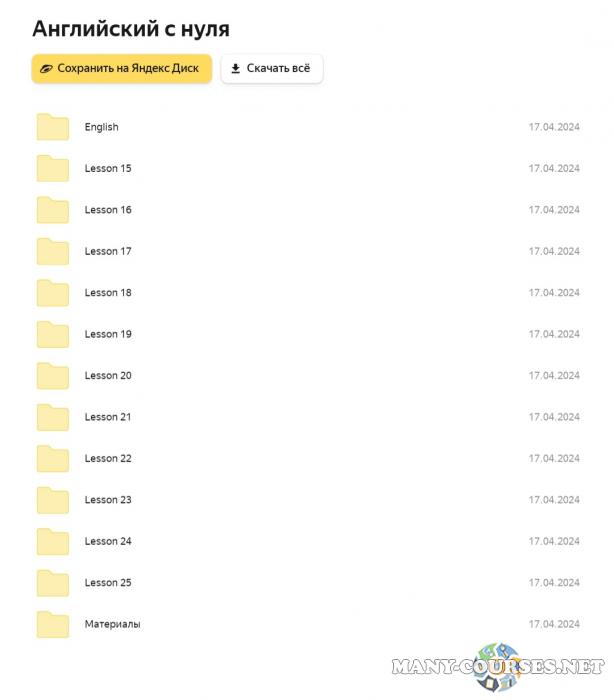The height and width of the screenshot is (700, 614).
Task: Open the Lesson 20 folder
Action: [x=107, y=376]
